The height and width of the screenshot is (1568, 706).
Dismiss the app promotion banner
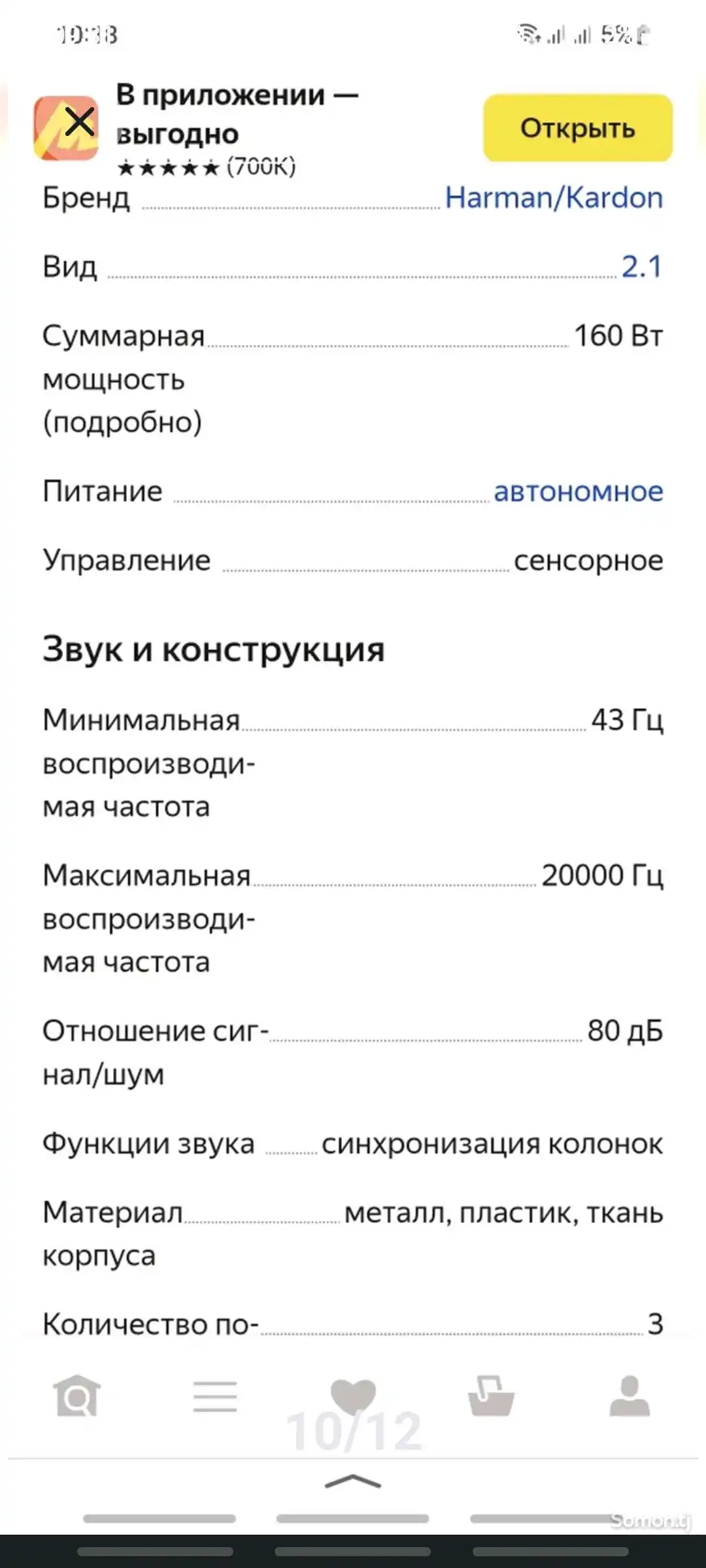[80, 122]
